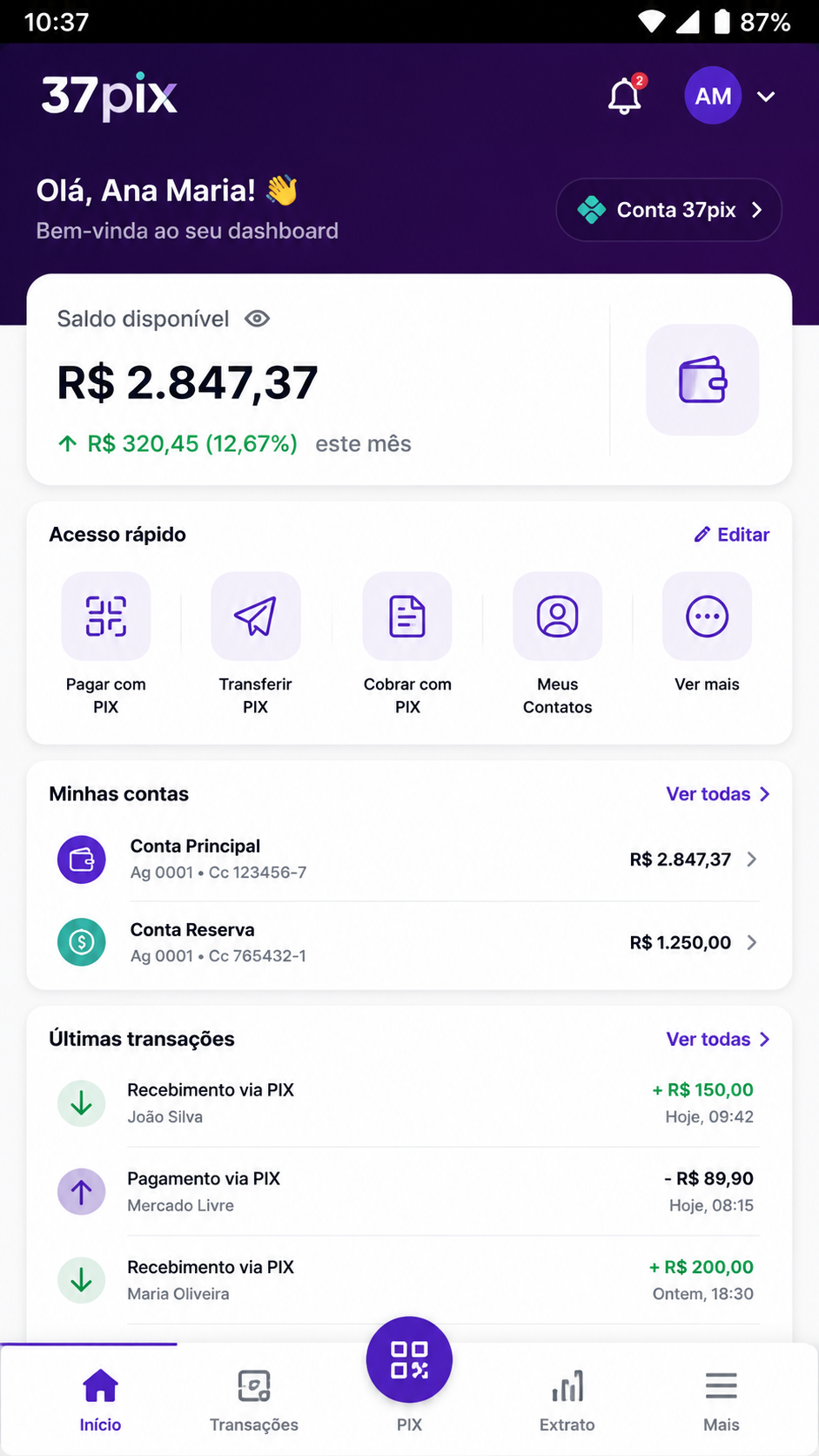
Task: View all accounts in Minhas contas
Action: point(718,794)
